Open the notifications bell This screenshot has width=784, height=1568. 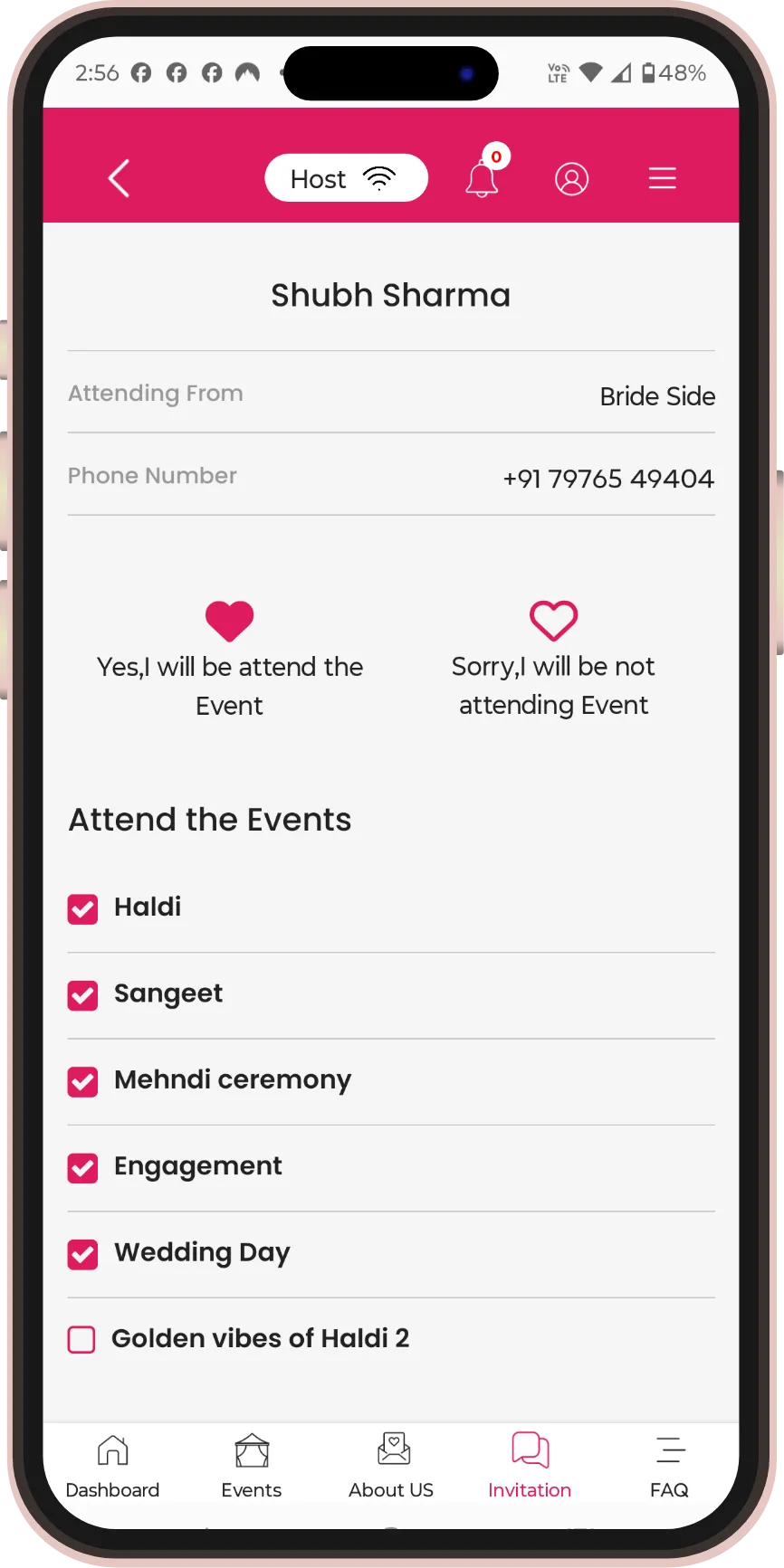click(482, 178)
